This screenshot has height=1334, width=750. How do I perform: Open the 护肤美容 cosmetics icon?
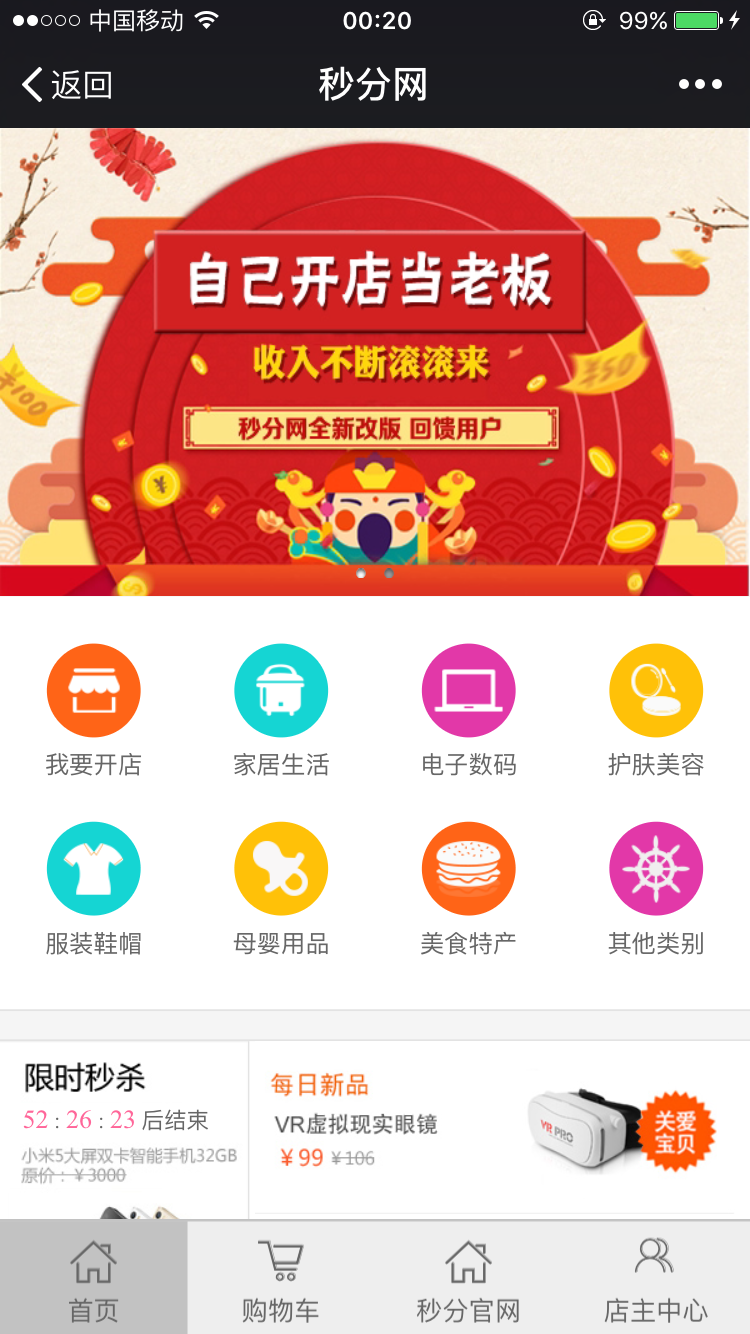[x=656, y=690]
